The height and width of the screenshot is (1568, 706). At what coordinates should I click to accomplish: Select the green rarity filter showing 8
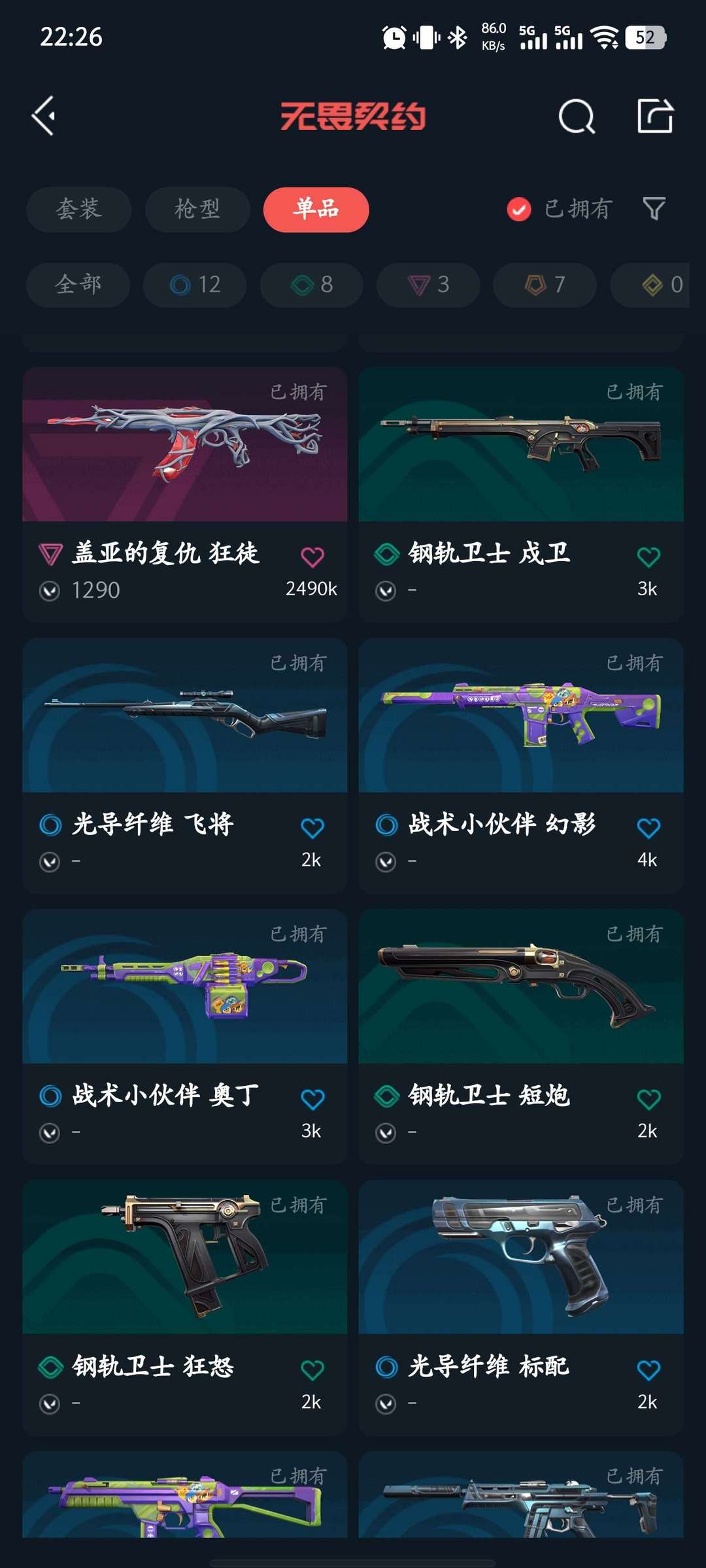[311, 285]
